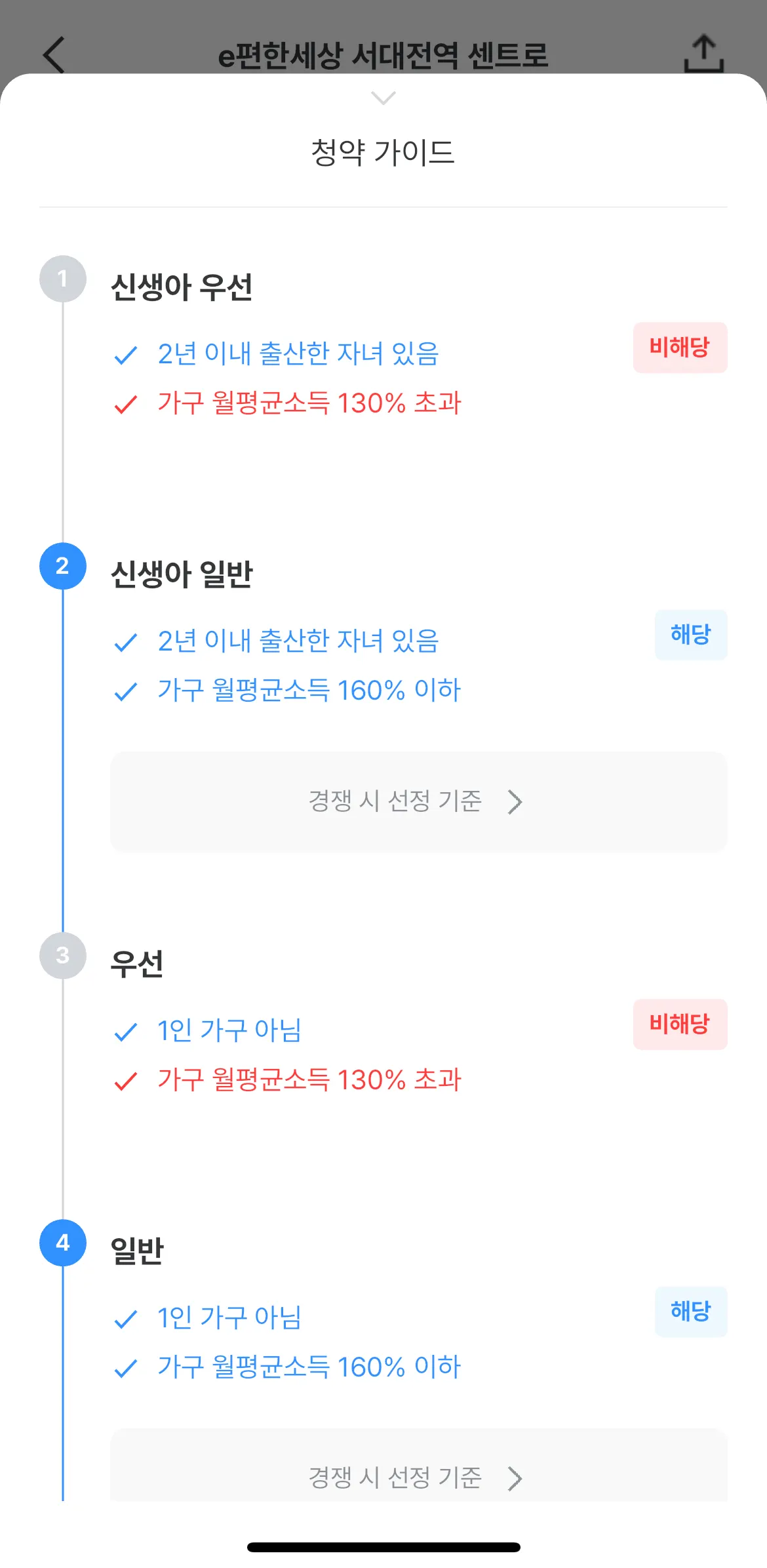Collapse the 청약 가이드 sheet with the chevron
This screenshot has height=1568, width=767.
[x=383, y=98]
